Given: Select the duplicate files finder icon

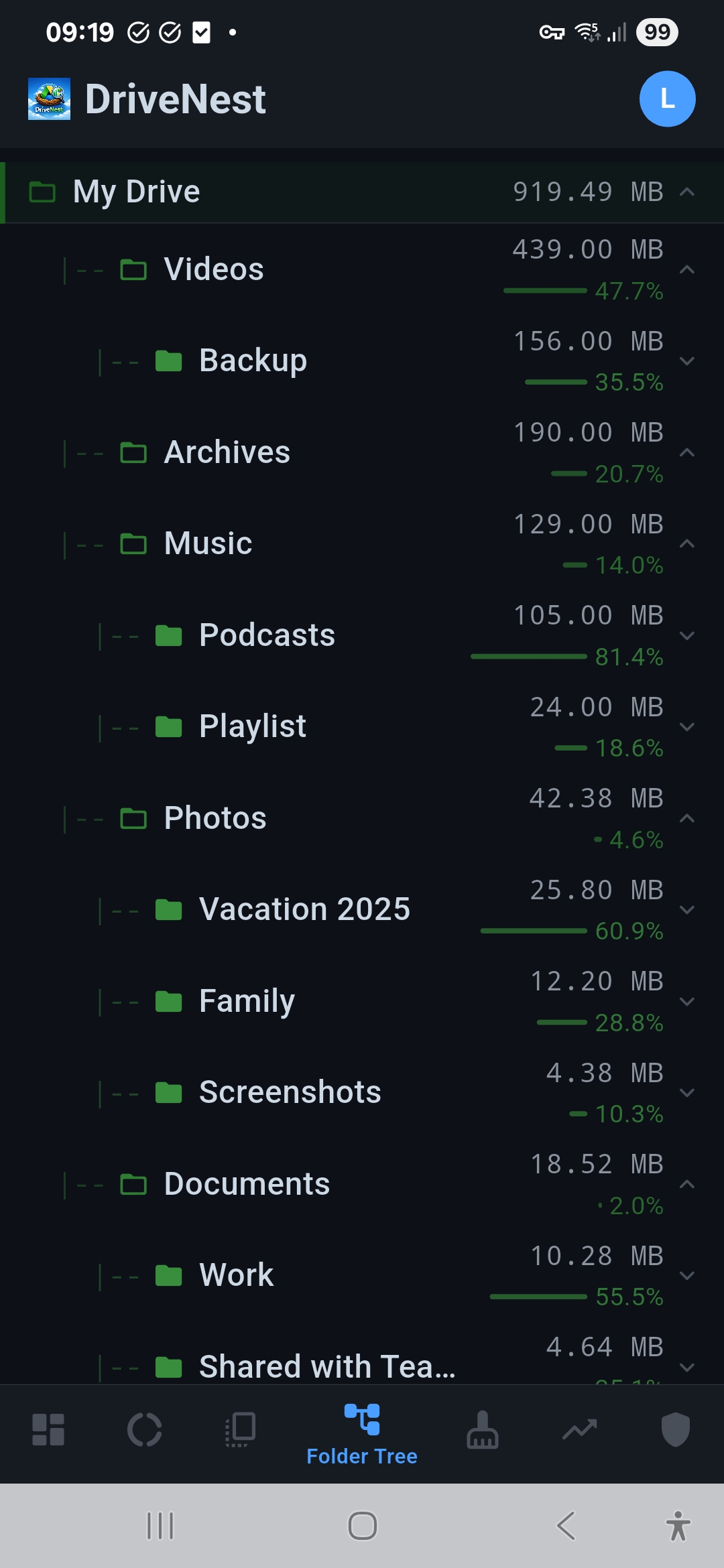Looking at the screenshot, I should pos(239,1429).
